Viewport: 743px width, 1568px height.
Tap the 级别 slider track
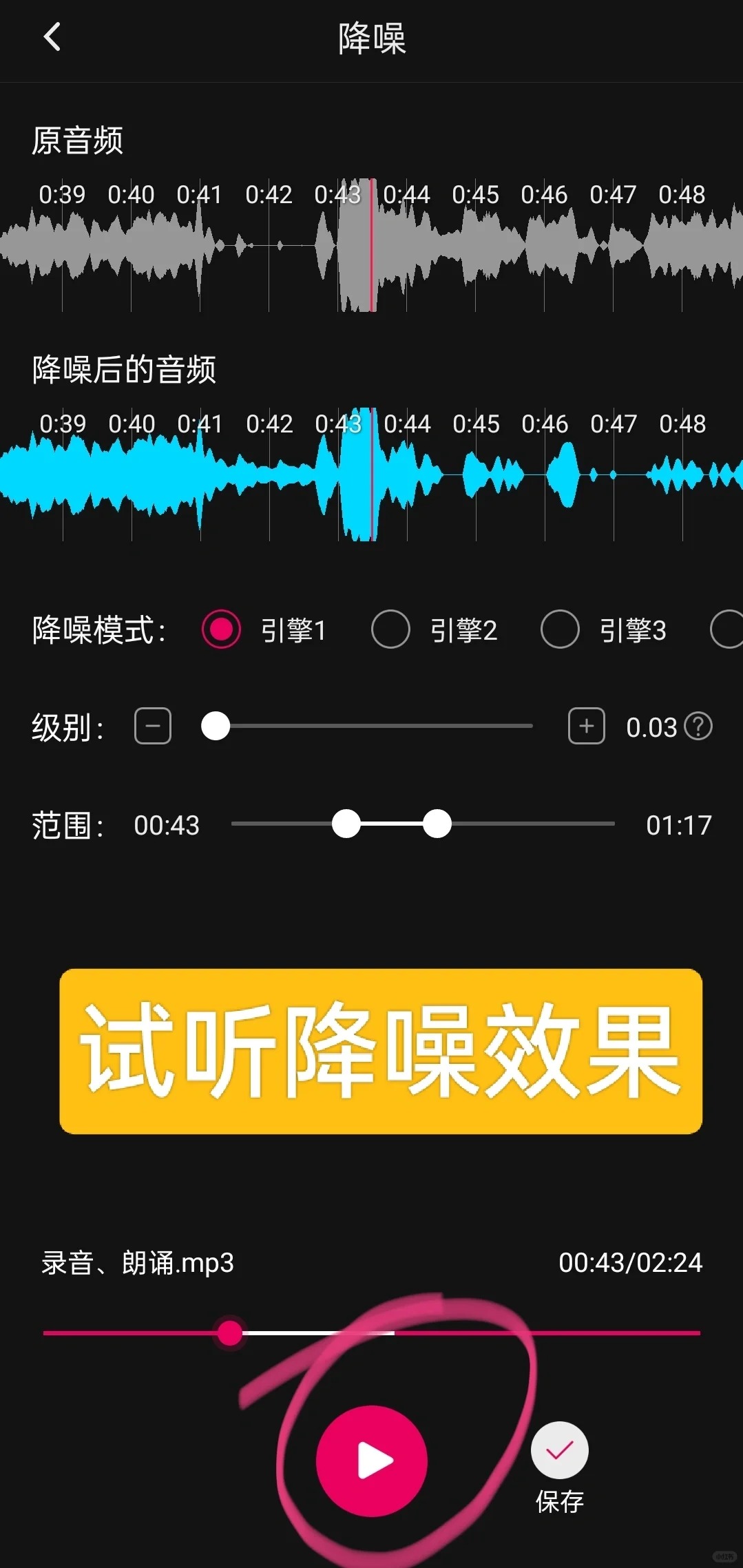(367, 726)
